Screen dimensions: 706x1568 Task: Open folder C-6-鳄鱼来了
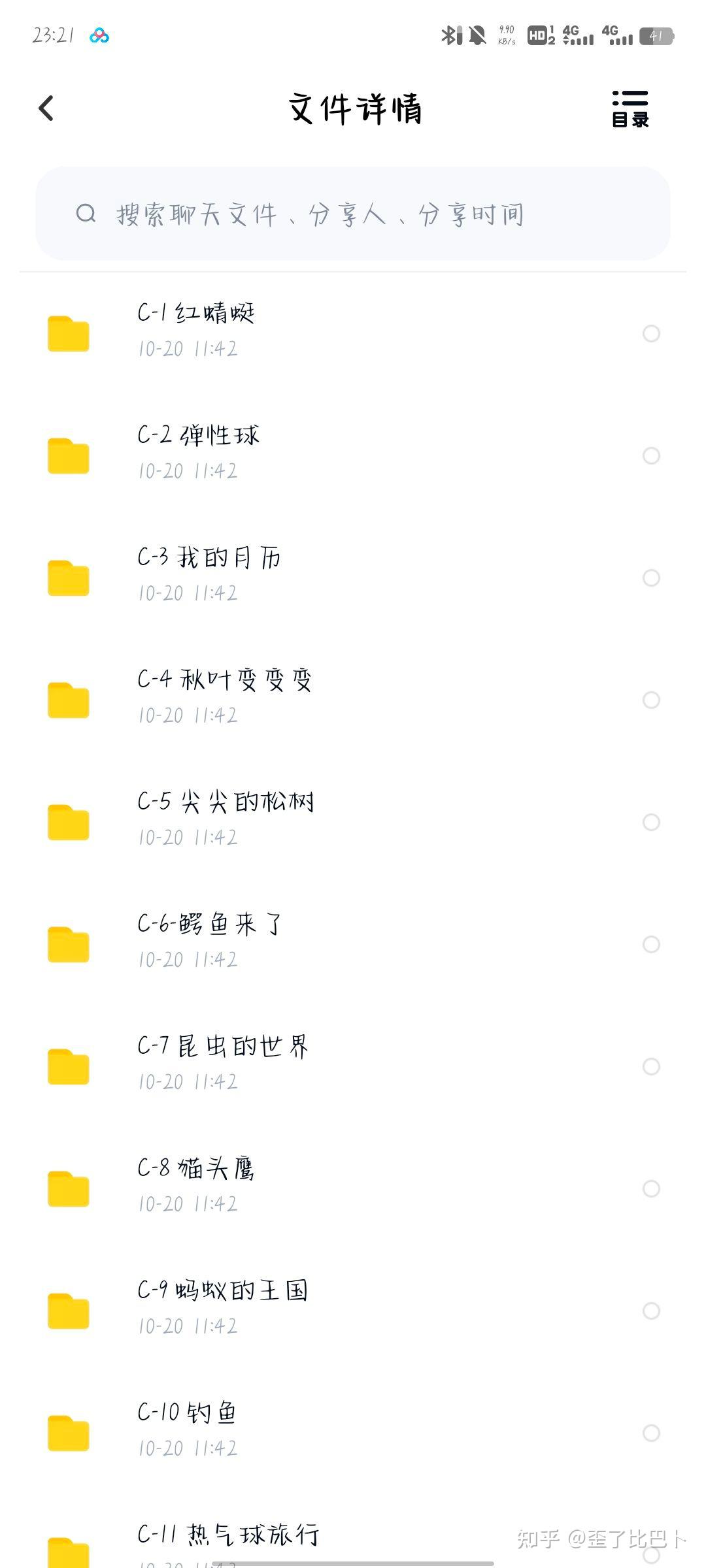209,941
